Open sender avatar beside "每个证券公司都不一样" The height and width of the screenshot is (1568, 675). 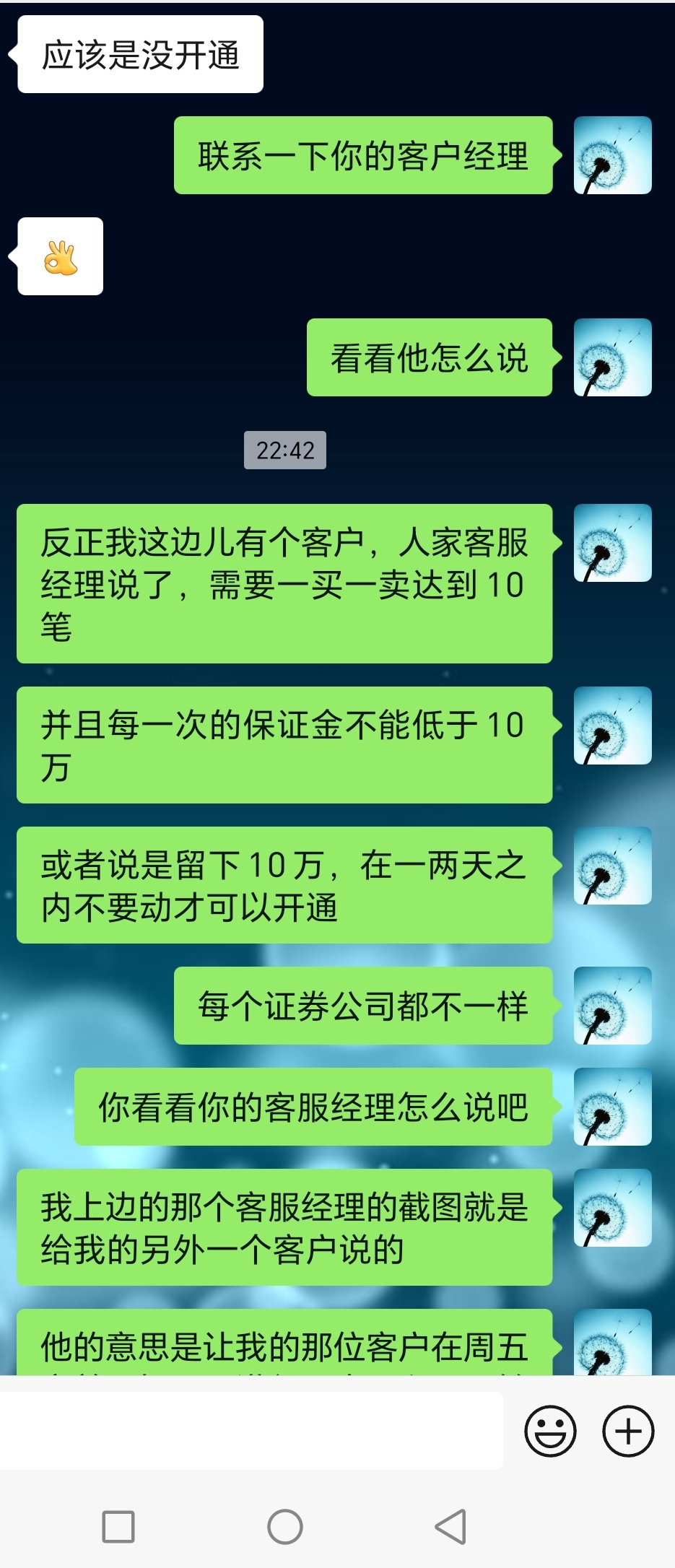pos(612,1006)
